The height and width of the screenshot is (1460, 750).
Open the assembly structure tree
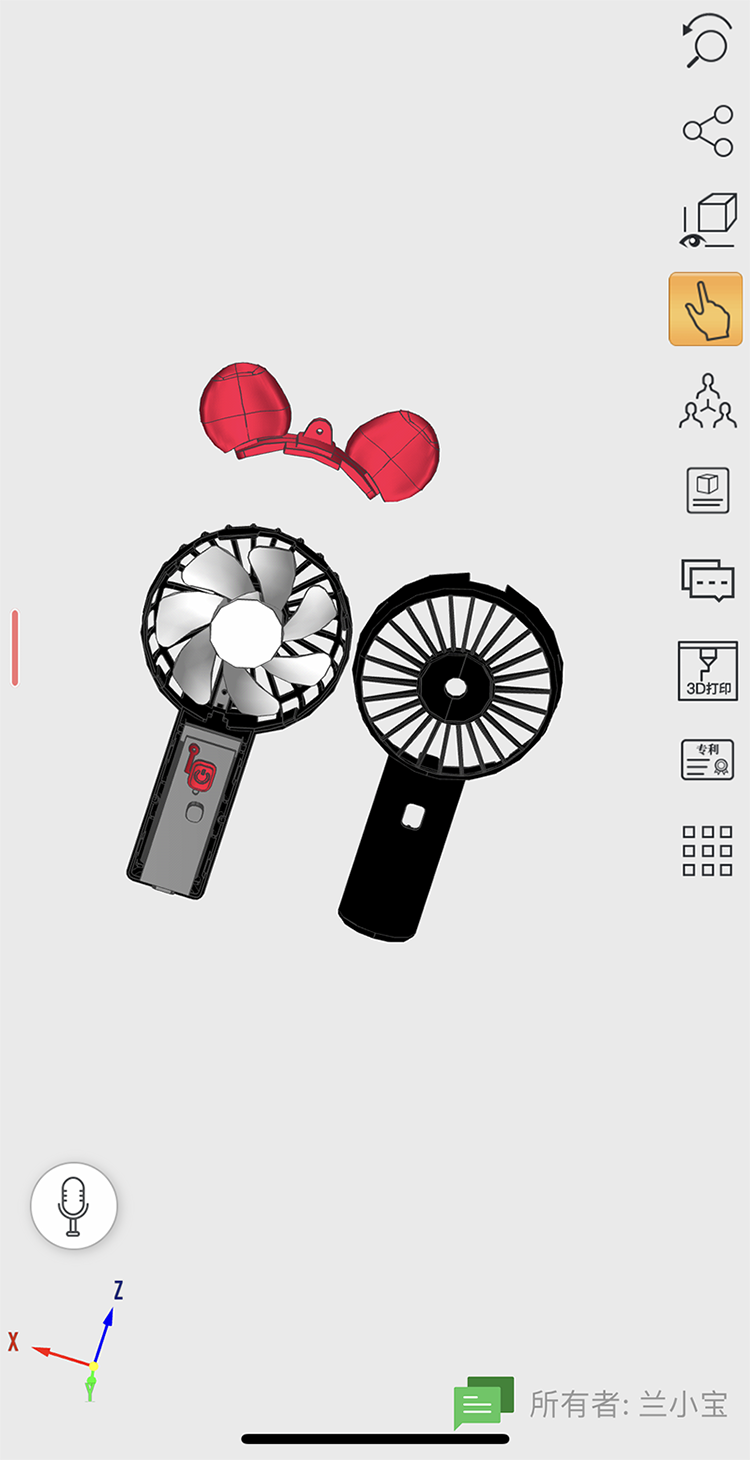[x=708, y=400]
